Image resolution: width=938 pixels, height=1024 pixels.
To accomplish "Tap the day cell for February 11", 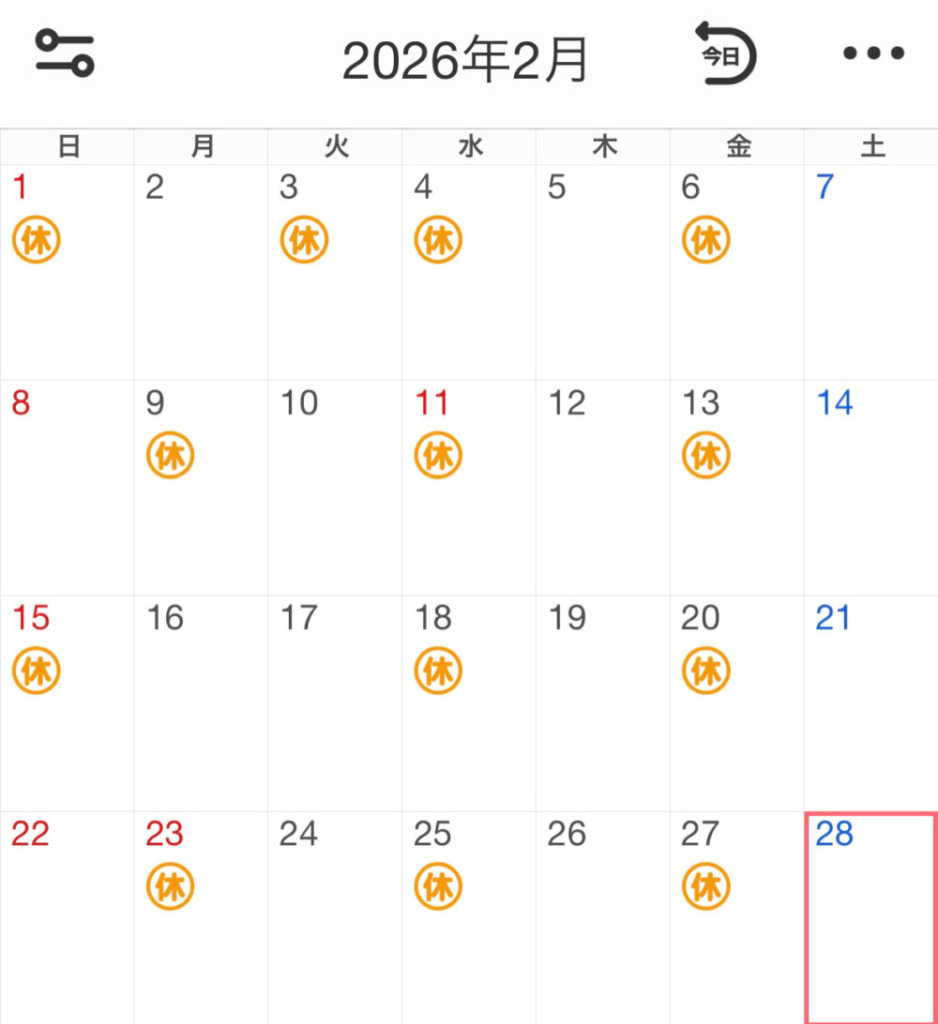I will 469,488.
